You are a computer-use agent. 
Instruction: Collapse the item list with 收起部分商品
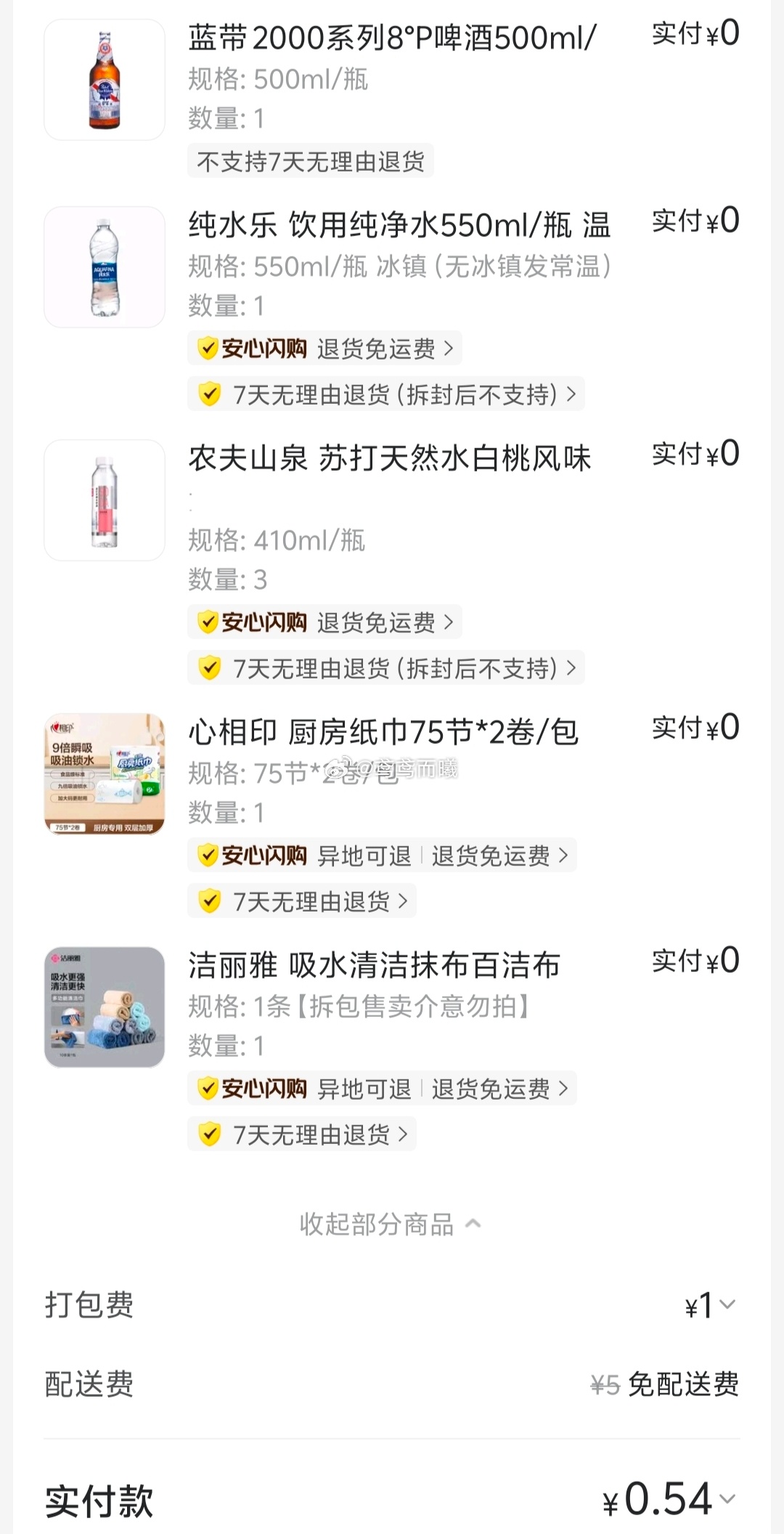pos(391,1225)
